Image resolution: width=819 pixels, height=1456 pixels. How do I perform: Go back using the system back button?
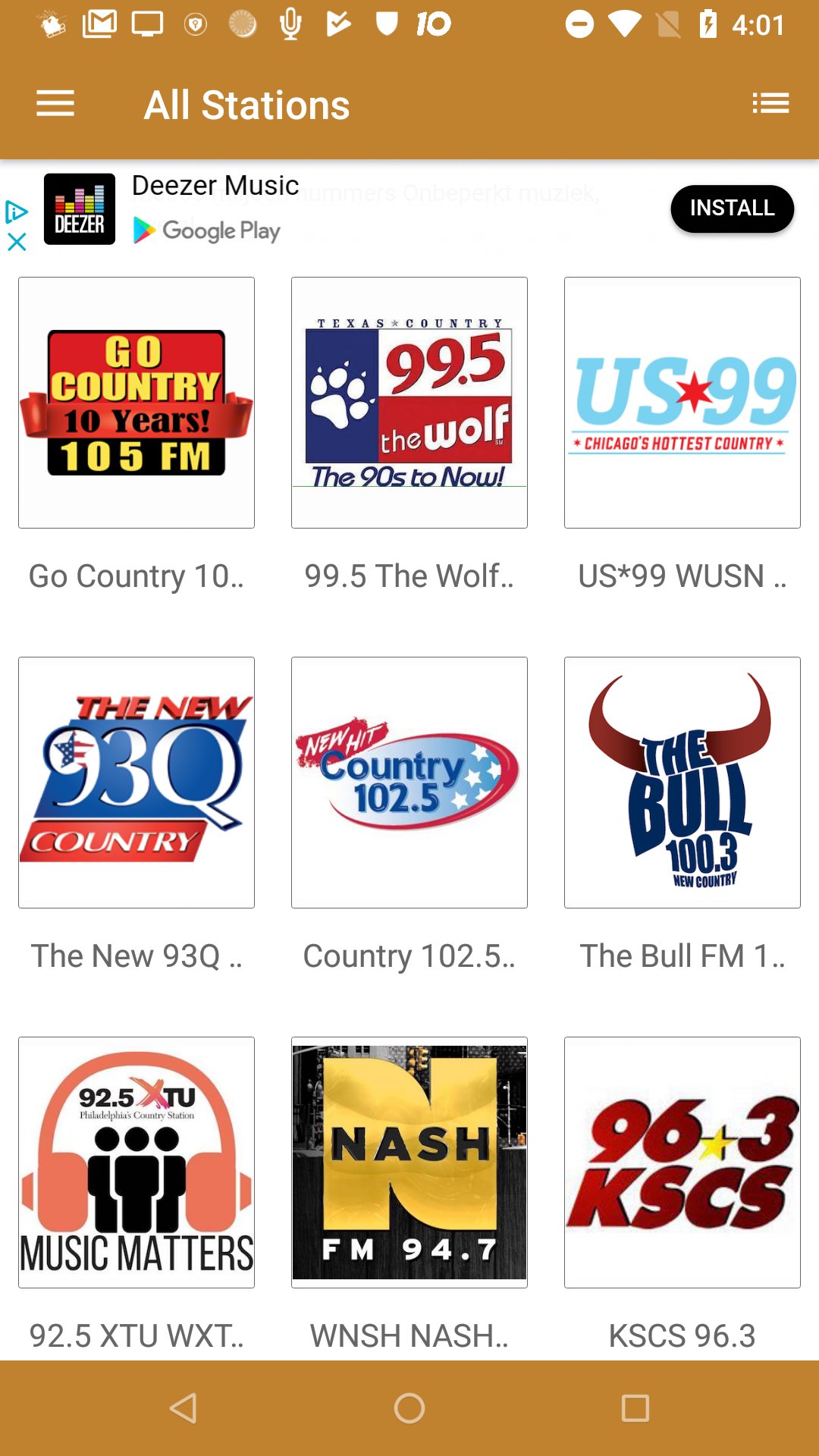pyautogui.click(x=184, y=1408)
